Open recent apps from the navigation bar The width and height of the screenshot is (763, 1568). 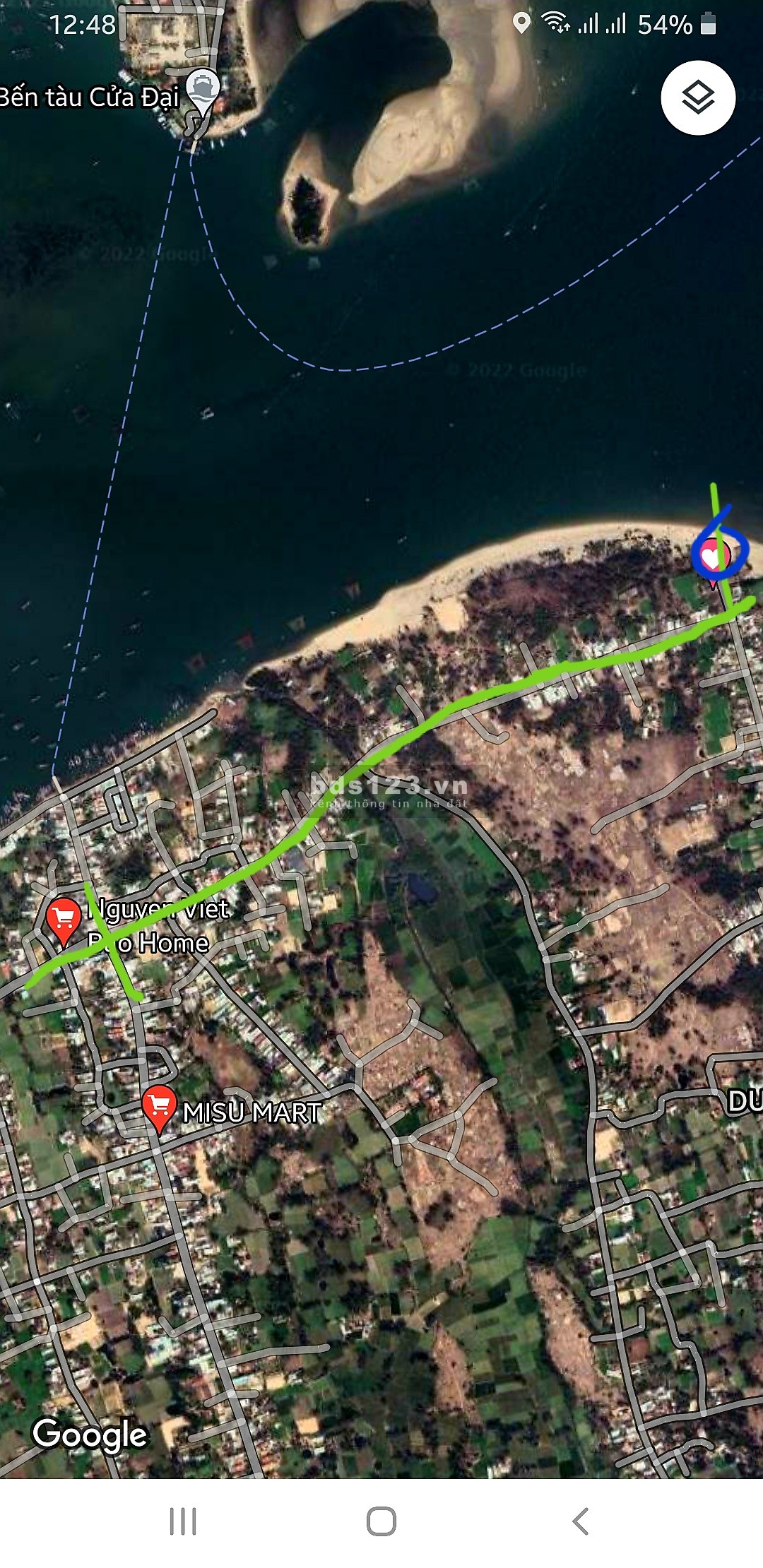[x=183, y=1521]
